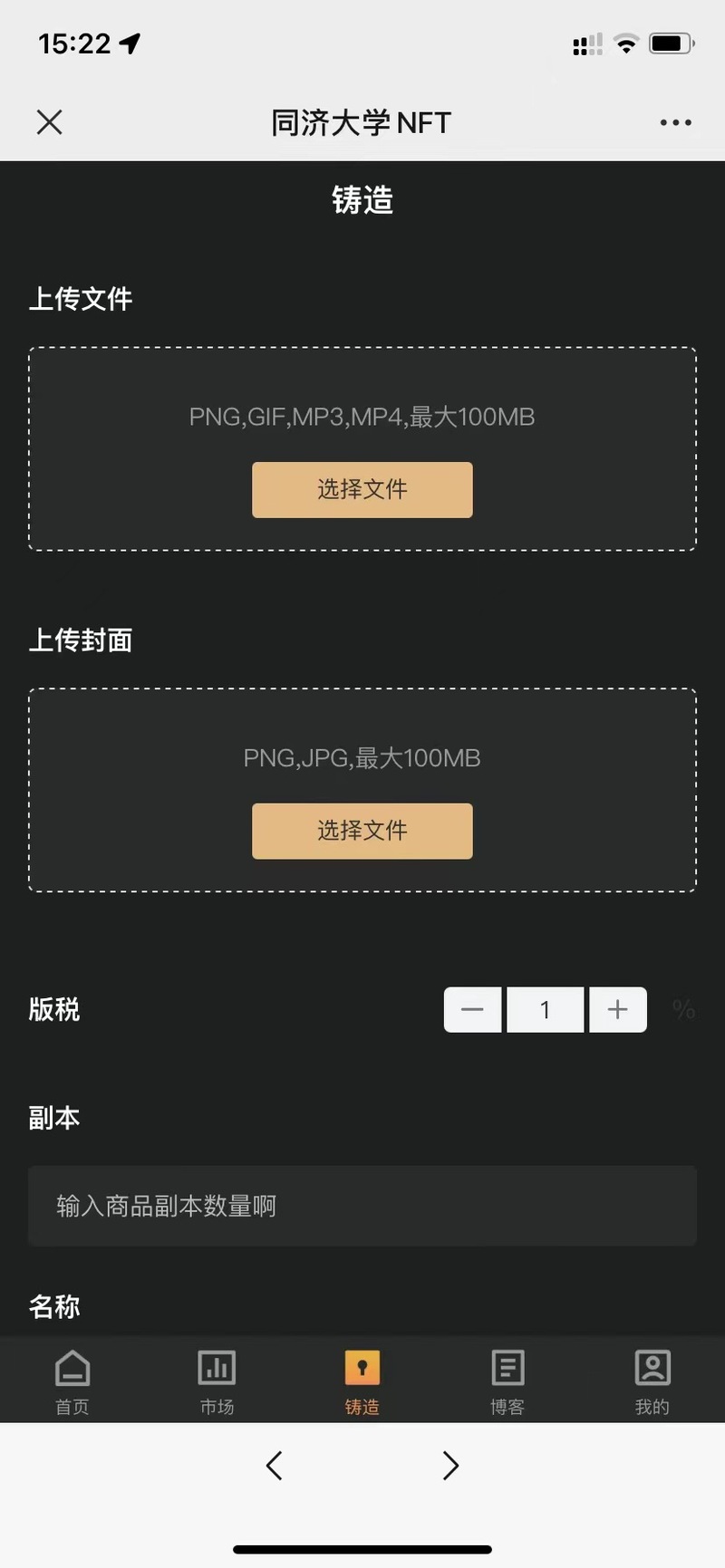Increase the 版税 royalty value
This screenshot has height=1568, width=725.
tap(618, 1010)
